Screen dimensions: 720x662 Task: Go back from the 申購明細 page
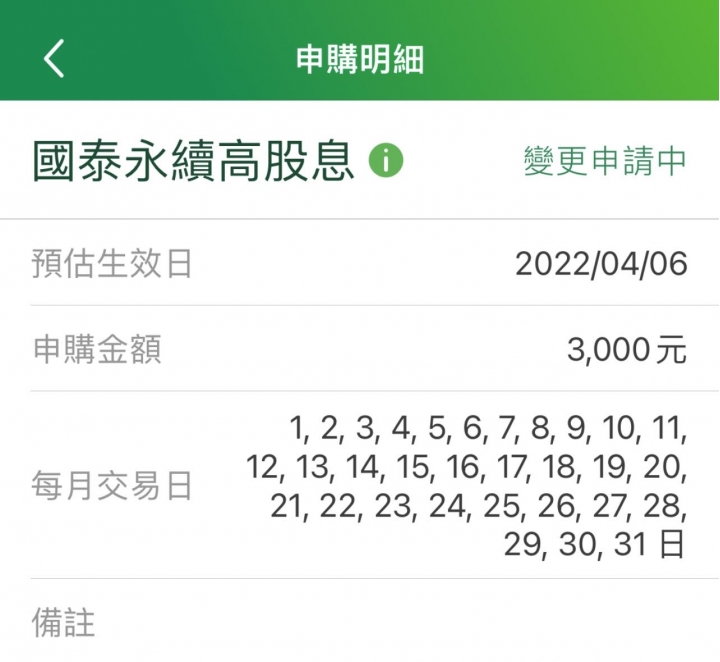click(54, 58)
